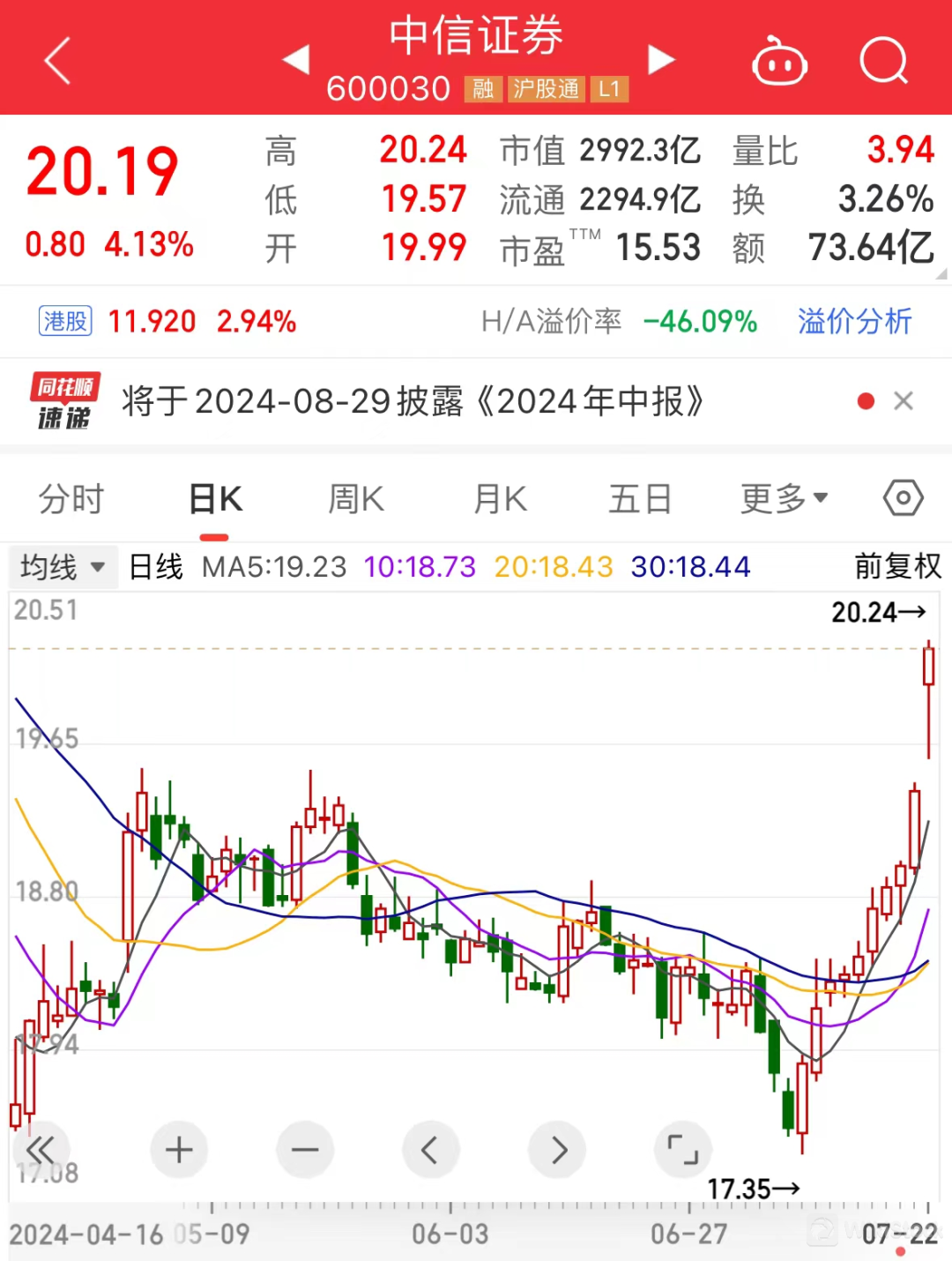View the 五日 chart

click(640, 499)
